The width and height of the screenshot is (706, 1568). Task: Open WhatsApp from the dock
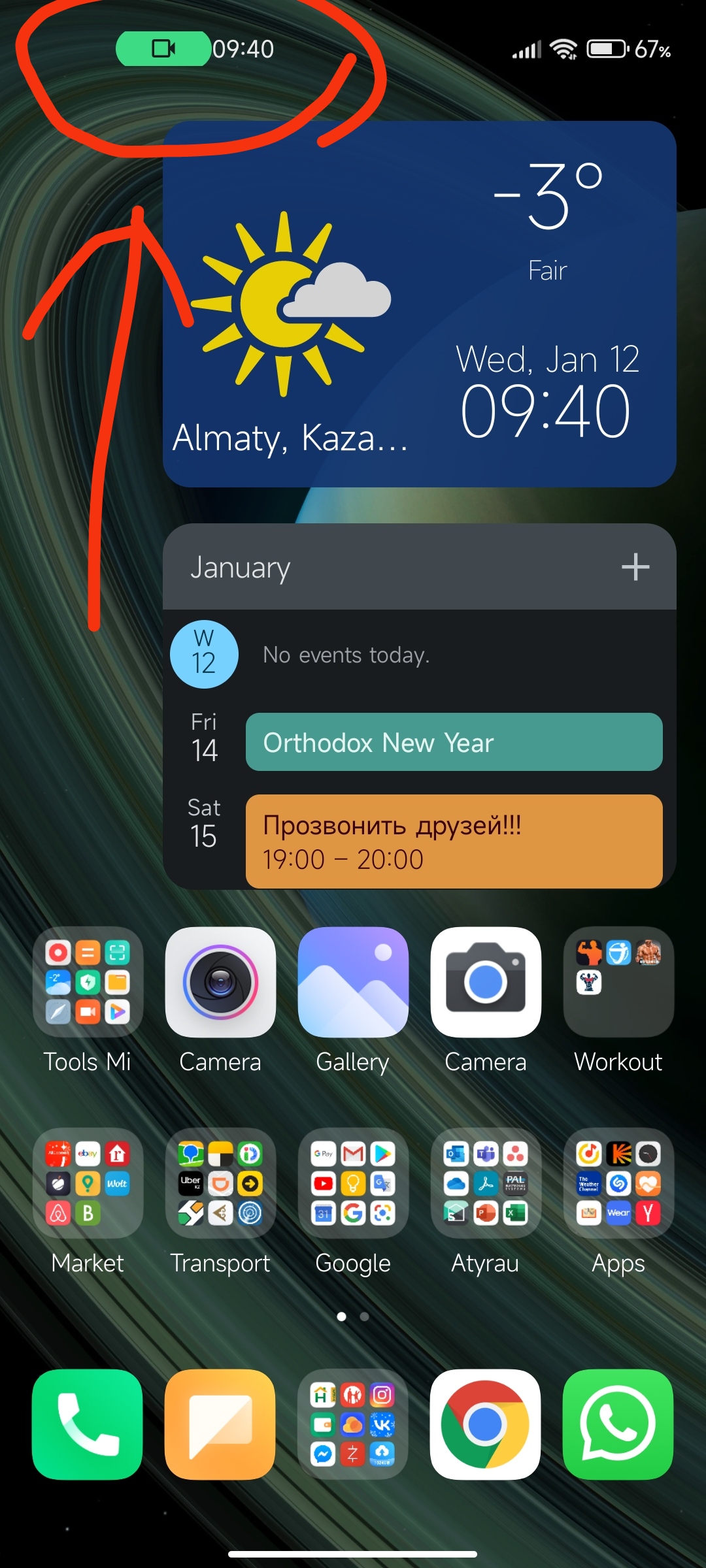click(x=618, y=1424)
